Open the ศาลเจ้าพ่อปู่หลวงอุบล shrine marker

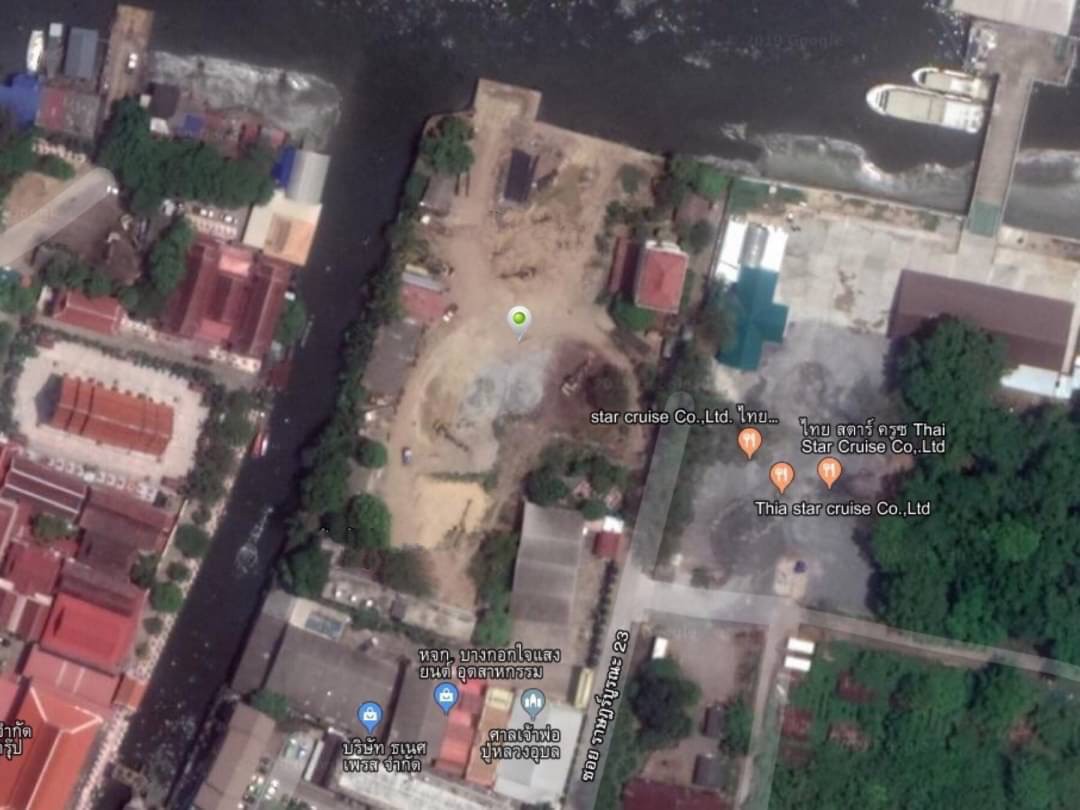pyautogui.click(x=533, y=701)
